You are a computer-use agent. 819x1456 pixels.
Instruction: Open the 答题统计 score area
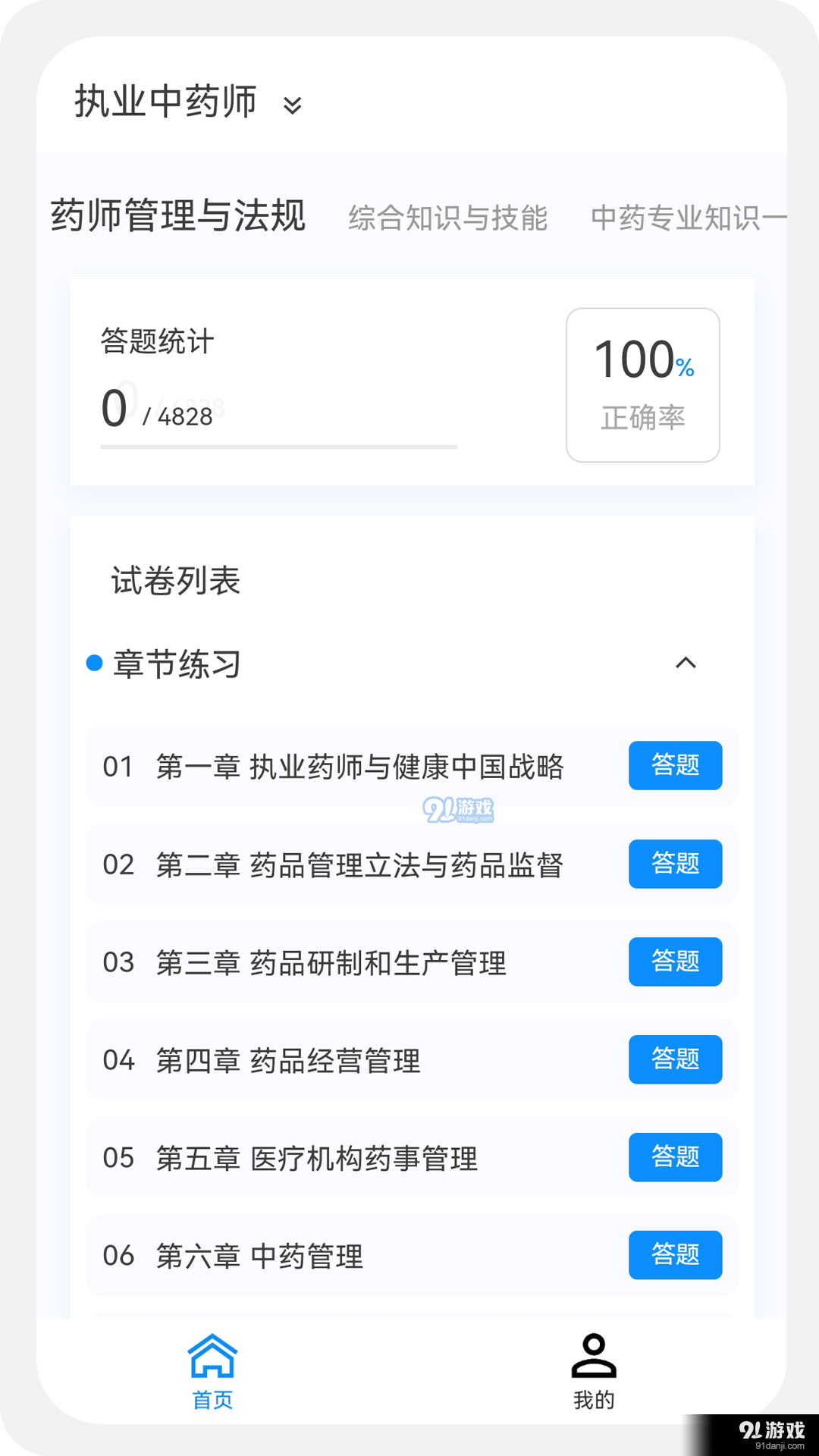pos(155,343)
